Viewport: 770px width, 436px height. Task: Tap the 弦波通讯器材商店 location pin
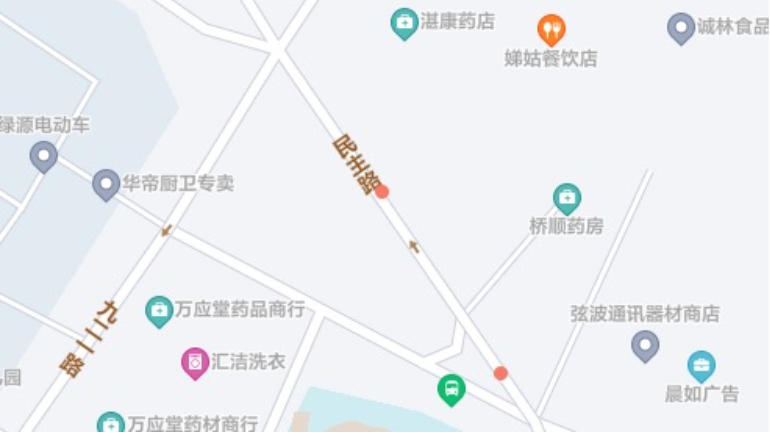click(646, 346)
